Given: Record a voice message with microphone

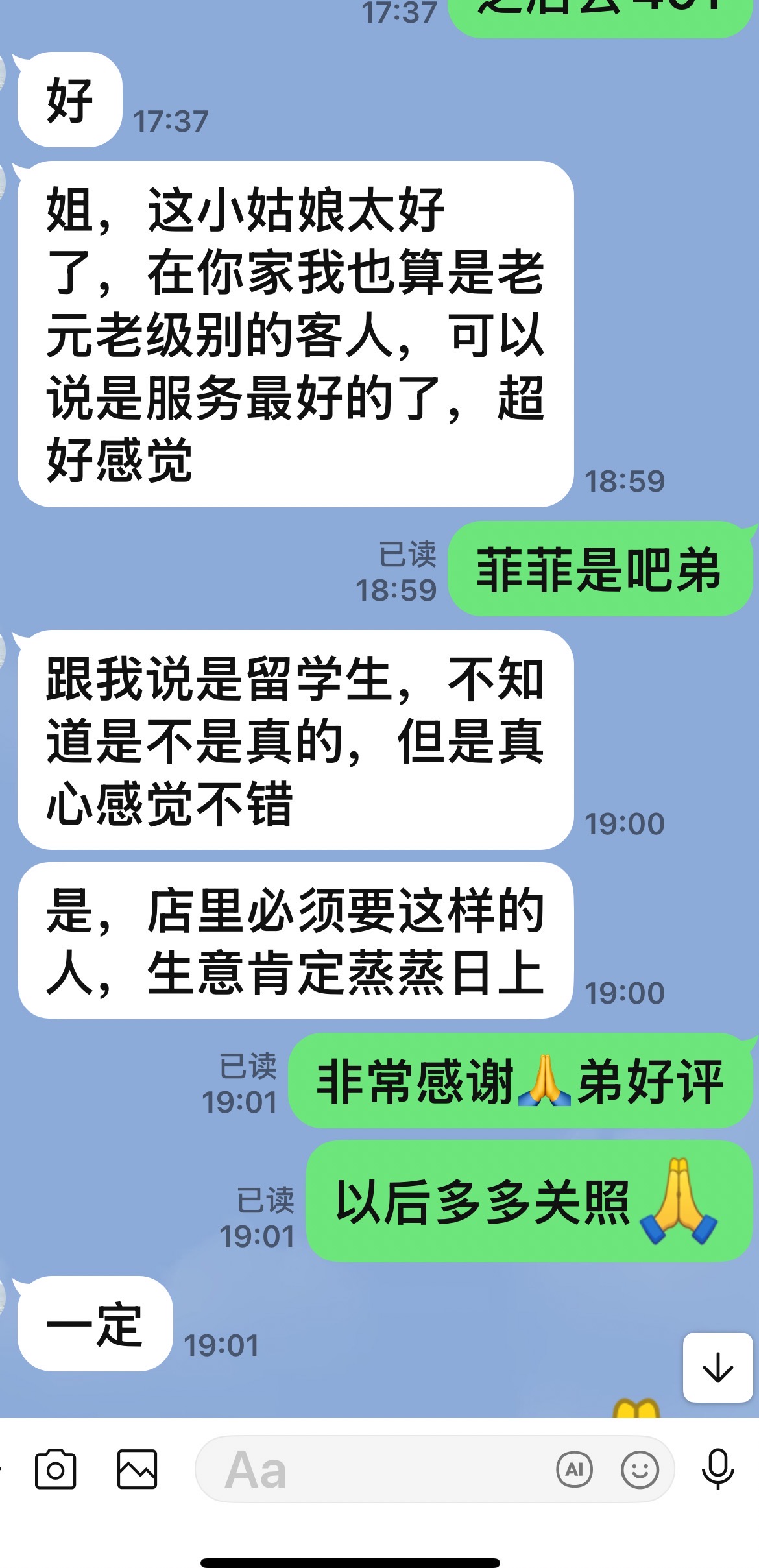Looking at the screenshot, I should coord(718,1469).
